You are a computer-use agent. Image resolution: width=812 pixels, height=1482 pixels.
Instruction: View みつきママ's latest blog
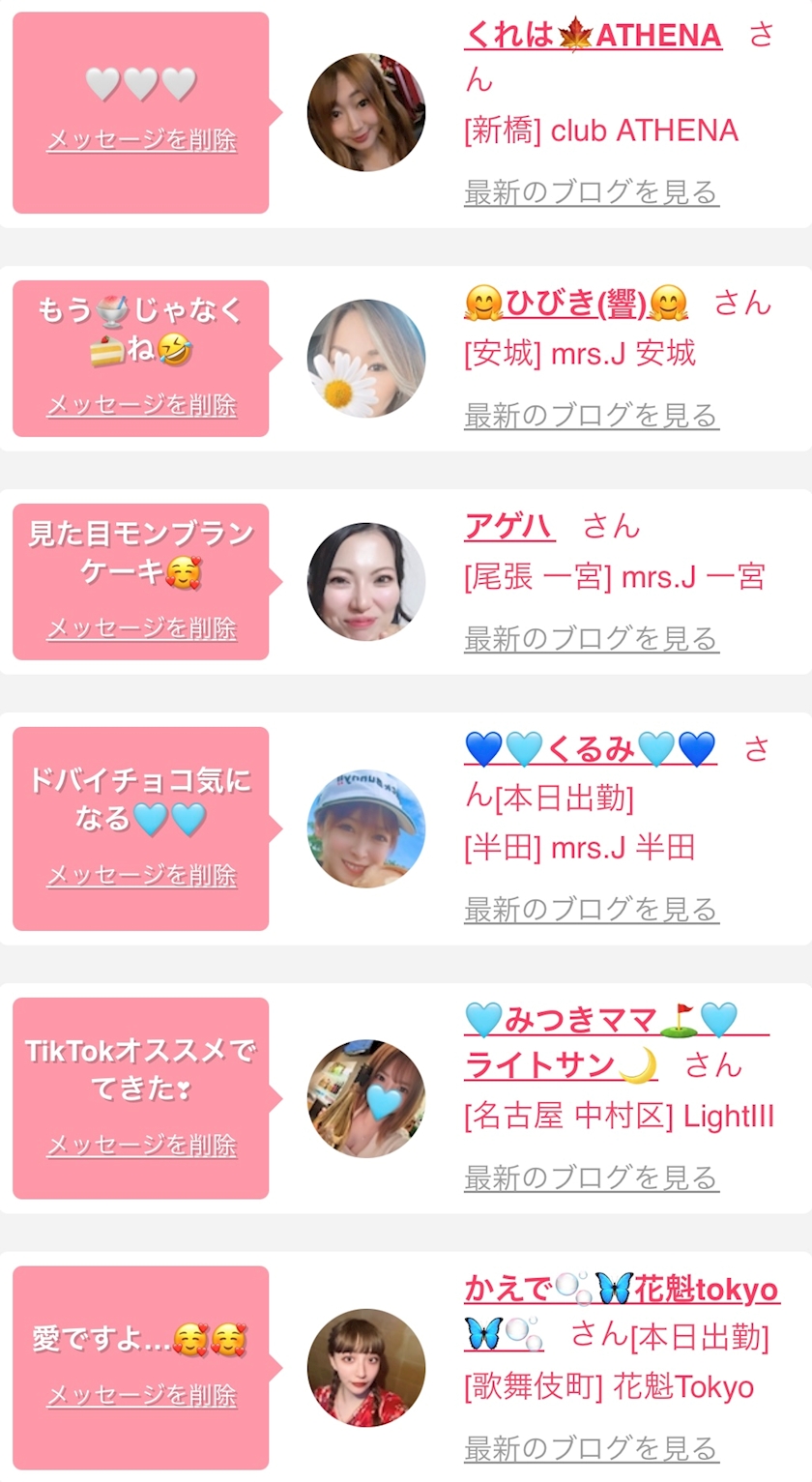click(x=591, y=1178)
